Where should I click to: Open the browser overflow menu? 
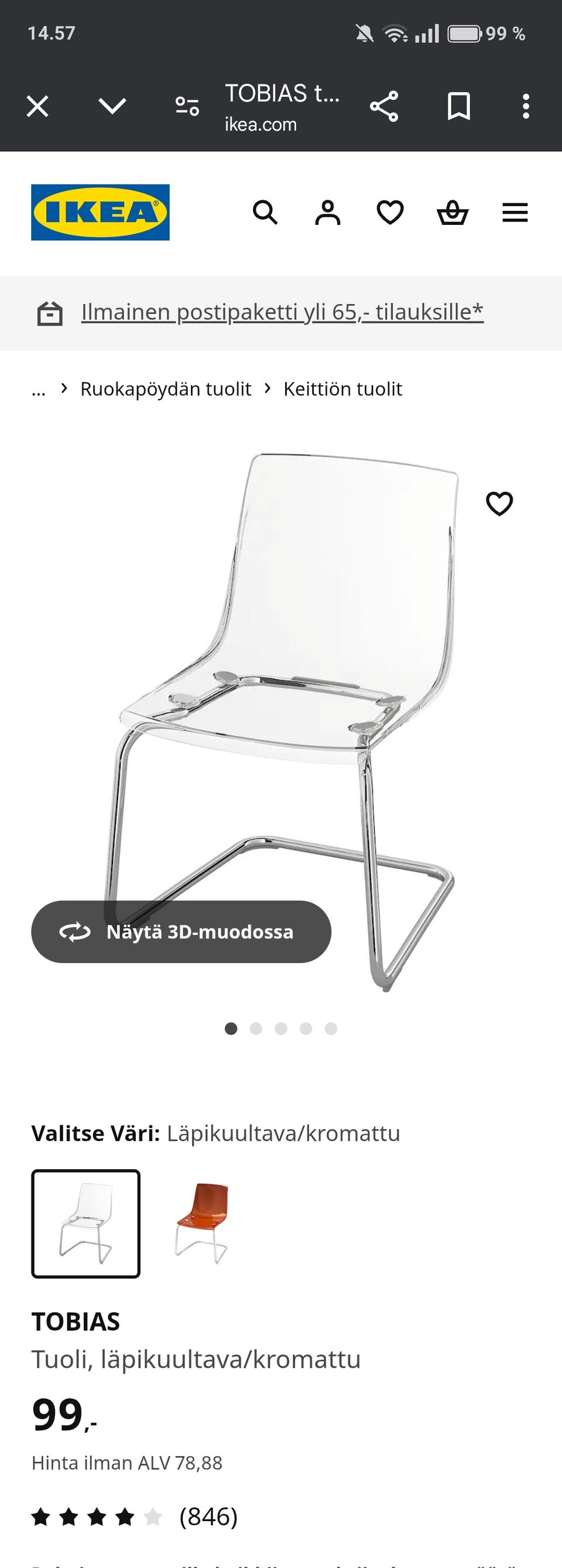click(526, 107)
